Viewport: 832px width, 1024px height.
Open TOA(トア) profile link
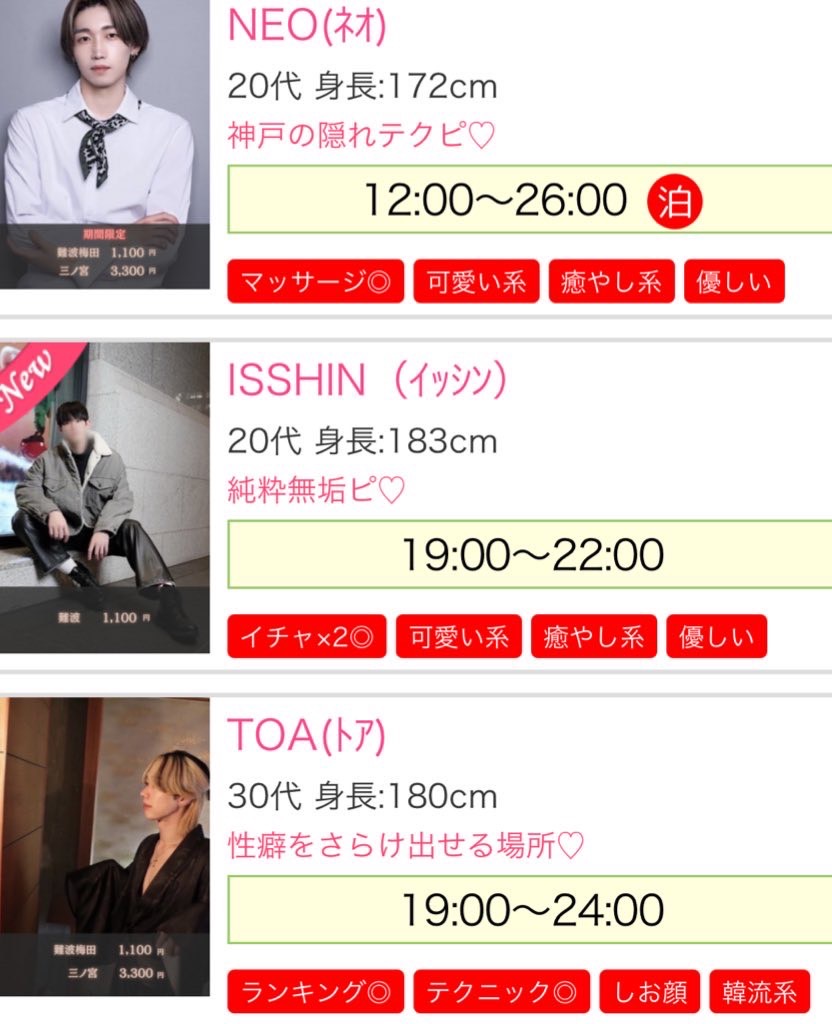306,736
